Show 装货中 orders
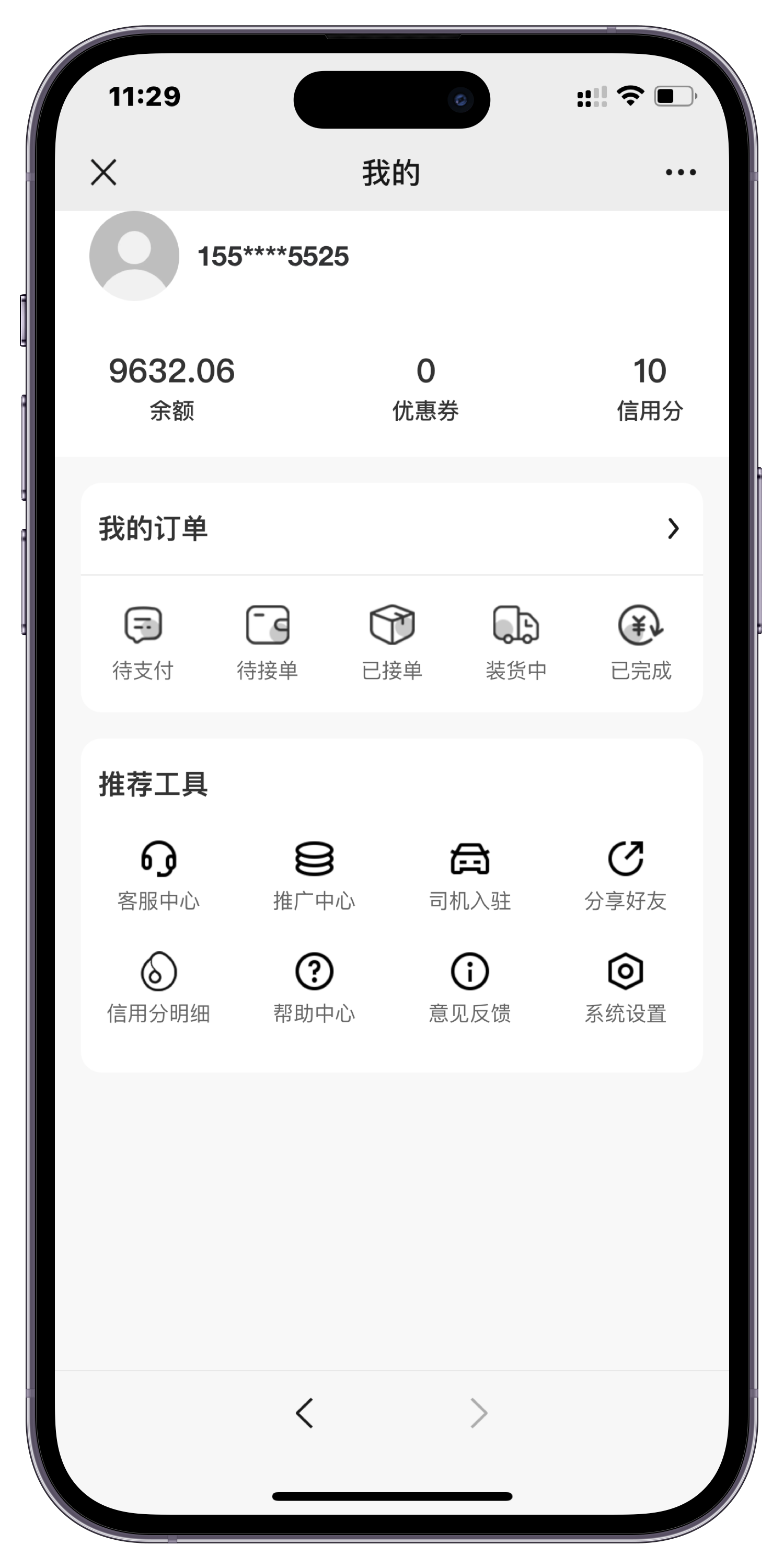This screenshot has width=784, height=1568. tap(516, 643)
